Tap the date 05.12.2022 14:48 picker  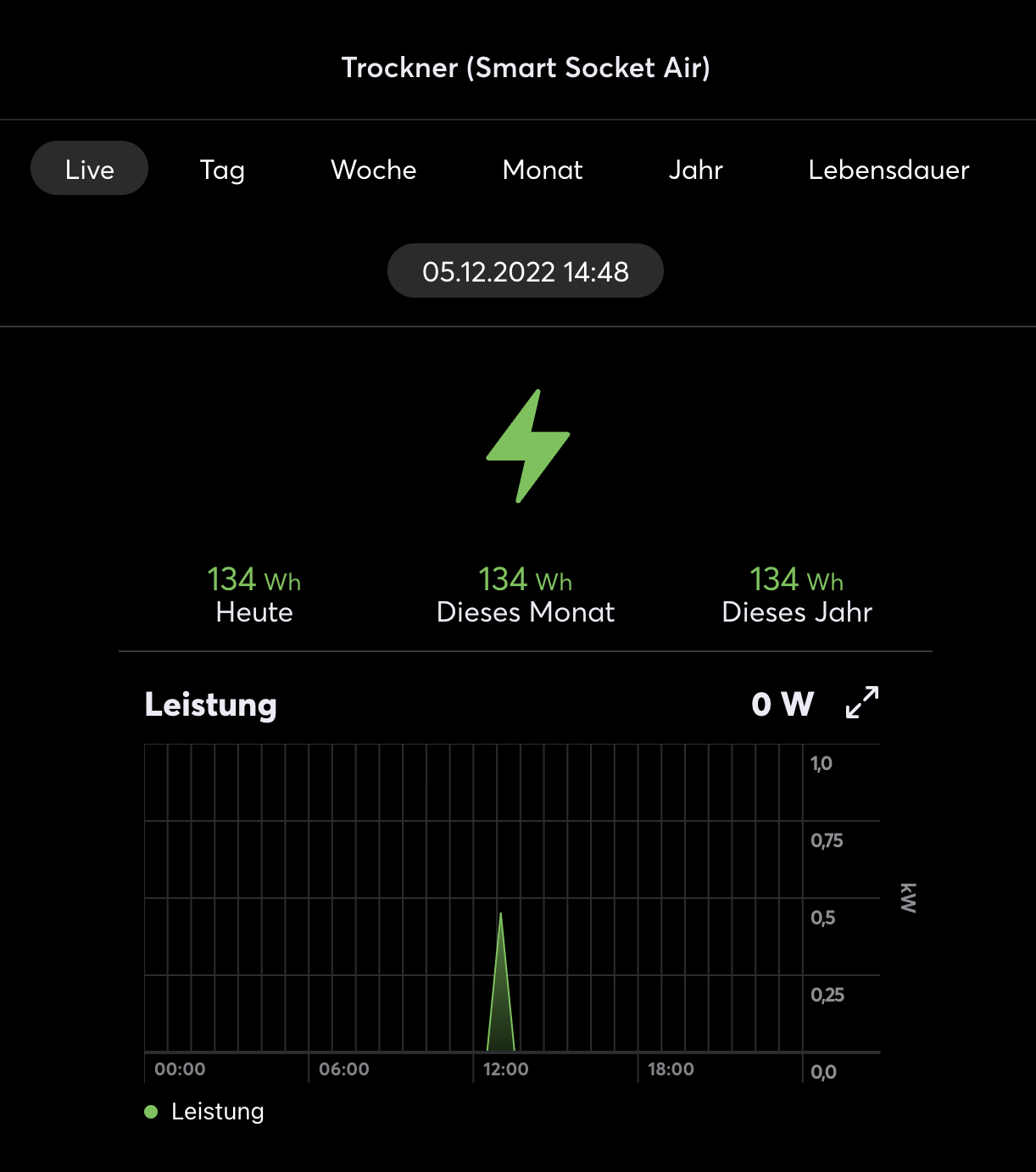(526, 271)
